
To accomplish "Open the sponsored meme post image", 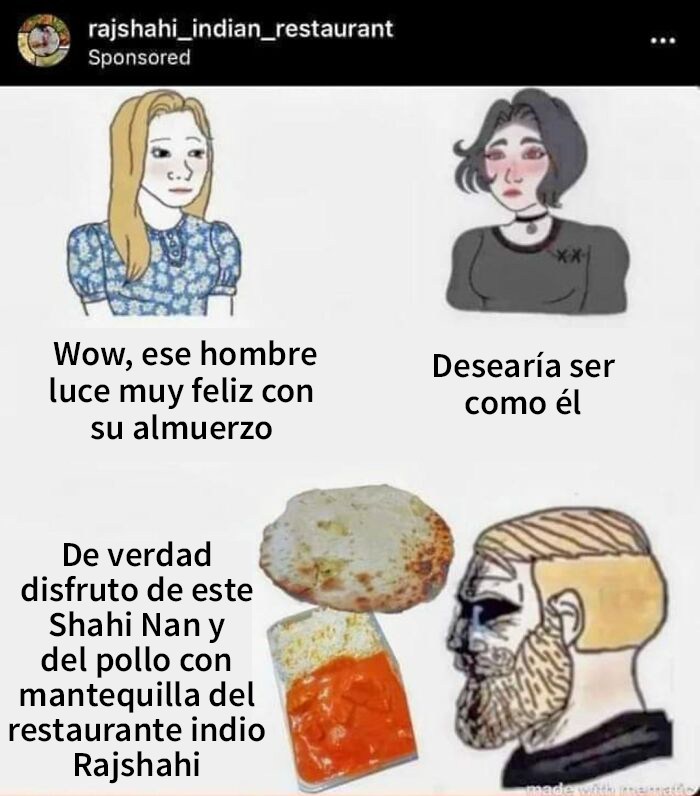I will tap(350, 440).
